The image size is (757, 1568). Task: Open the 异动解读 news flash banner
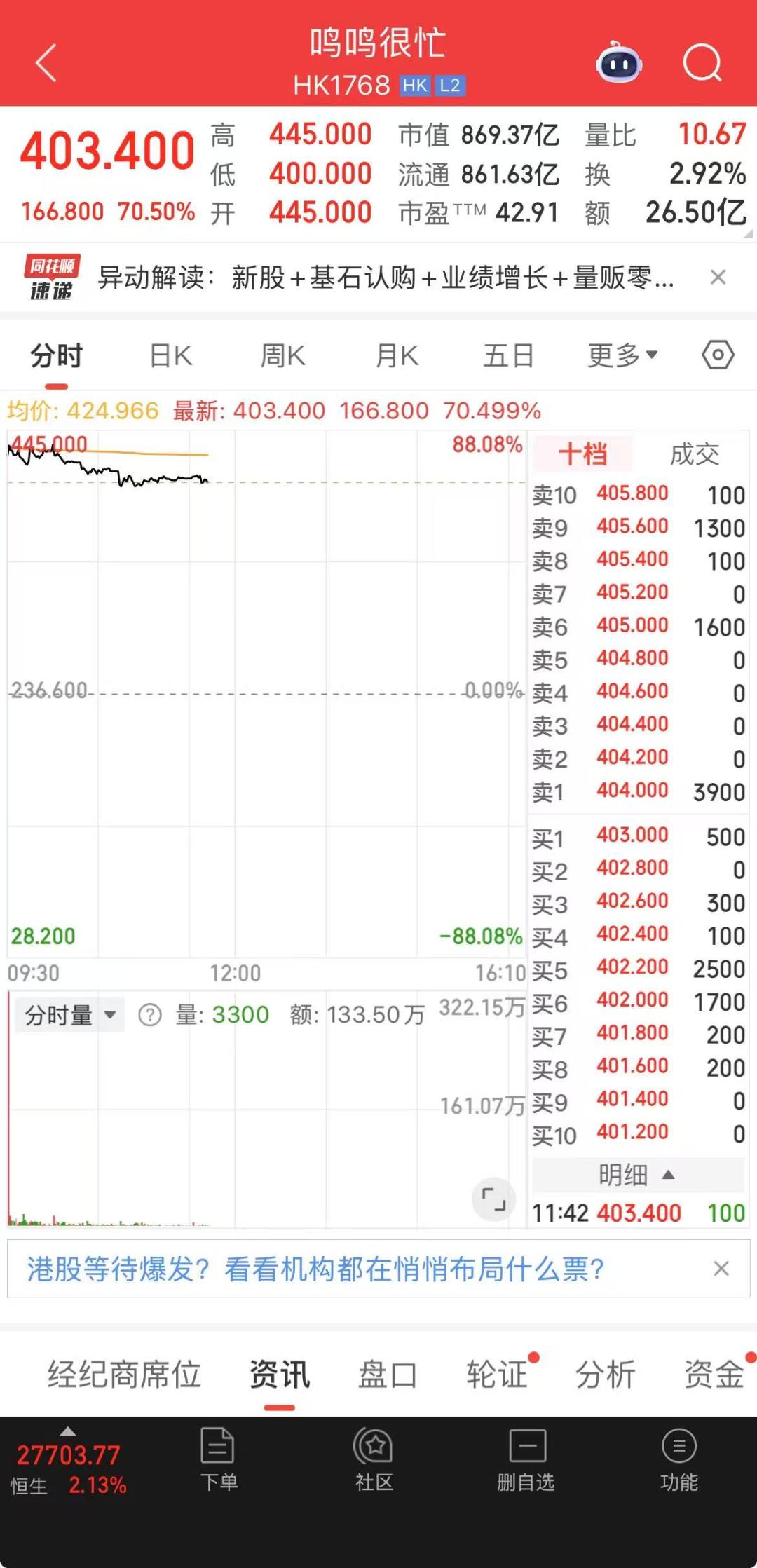(x=384, y=278)
